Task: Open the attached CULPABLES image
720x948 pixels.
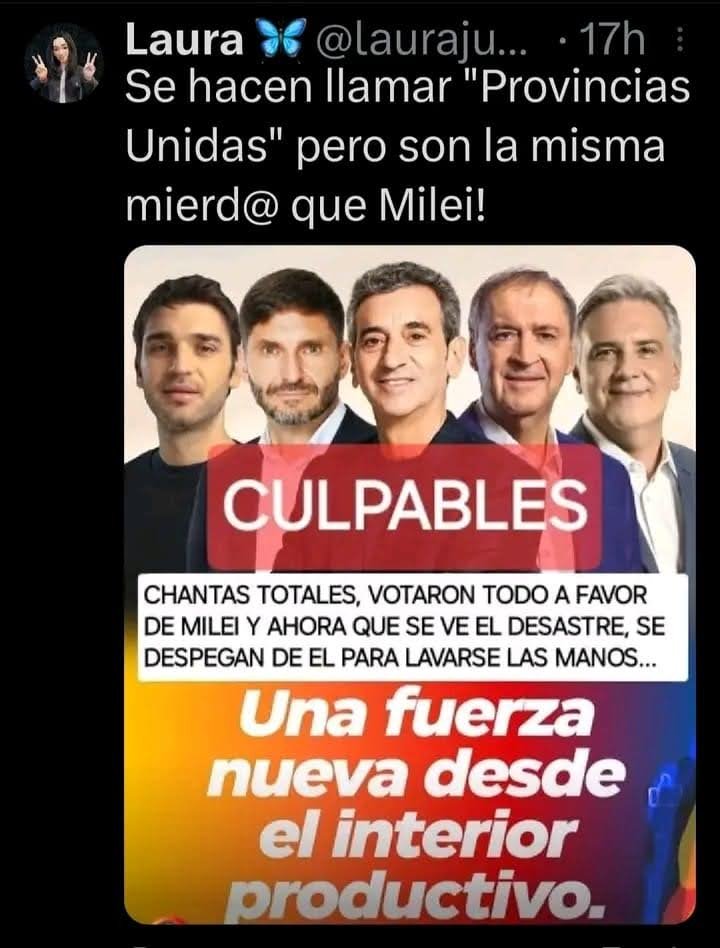Action: coord(410,584)
